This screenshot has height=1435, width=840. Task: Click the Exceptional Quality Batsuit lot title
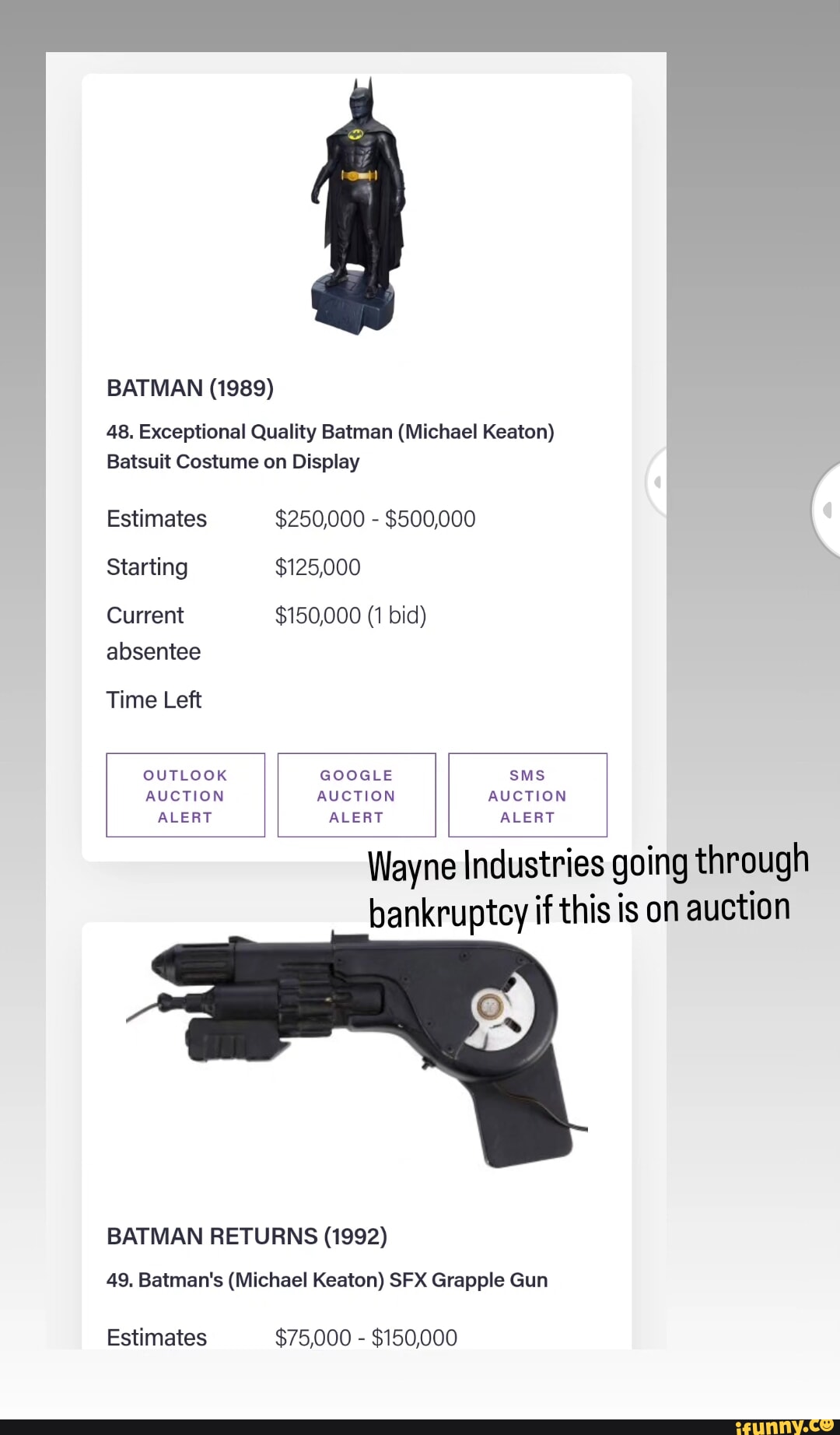point(330,445)
